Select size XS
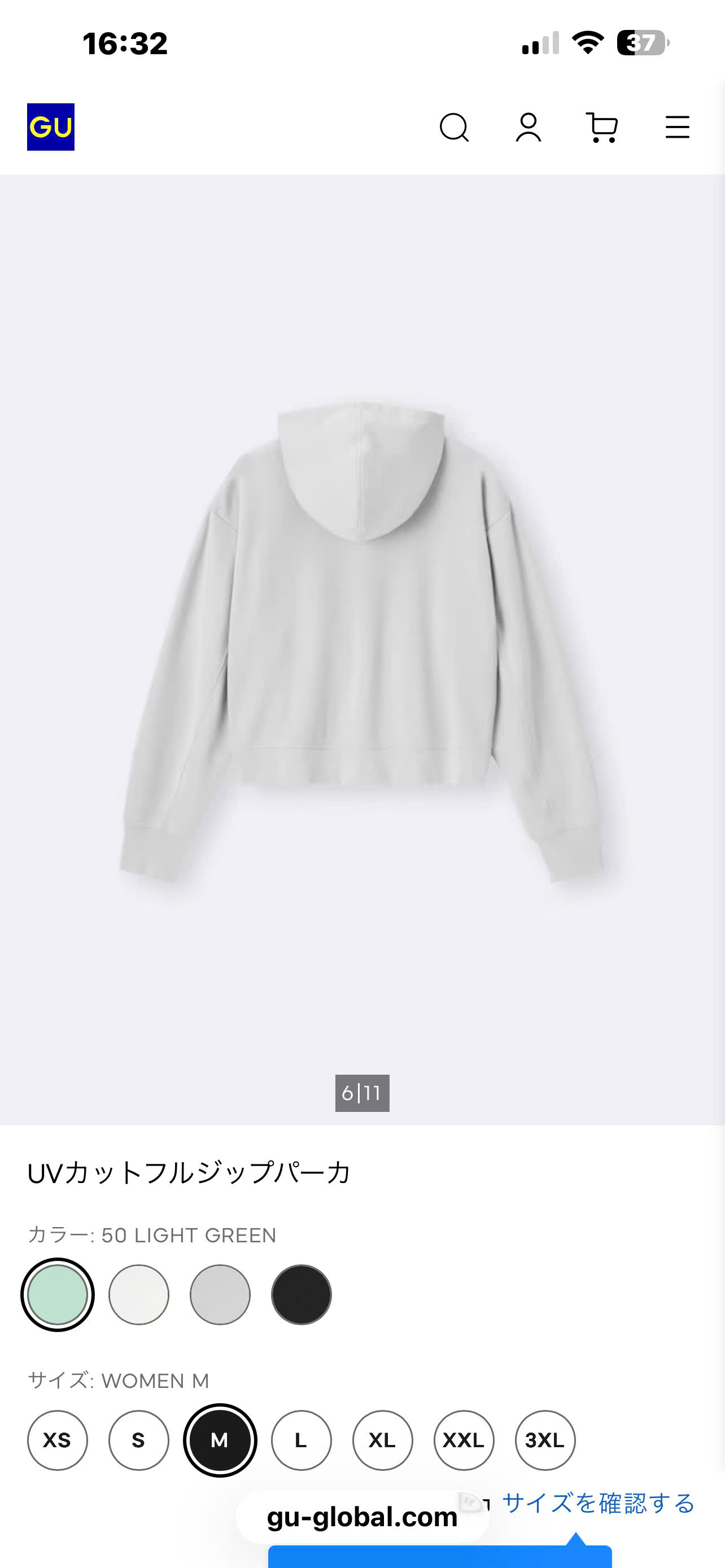This screenshot has width=725, height=1568. point(58,1440)
